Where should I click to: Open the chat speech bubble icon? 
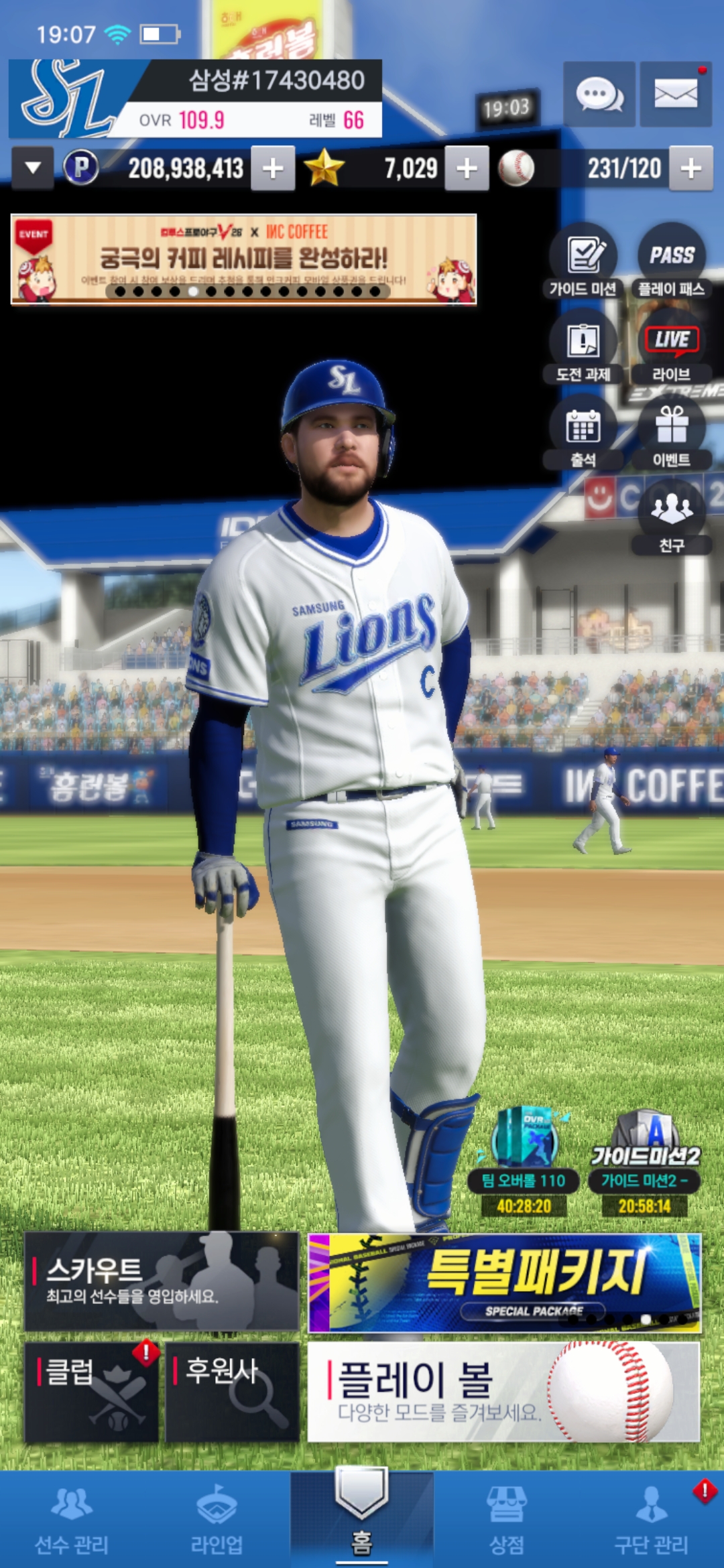pos(599,94)
